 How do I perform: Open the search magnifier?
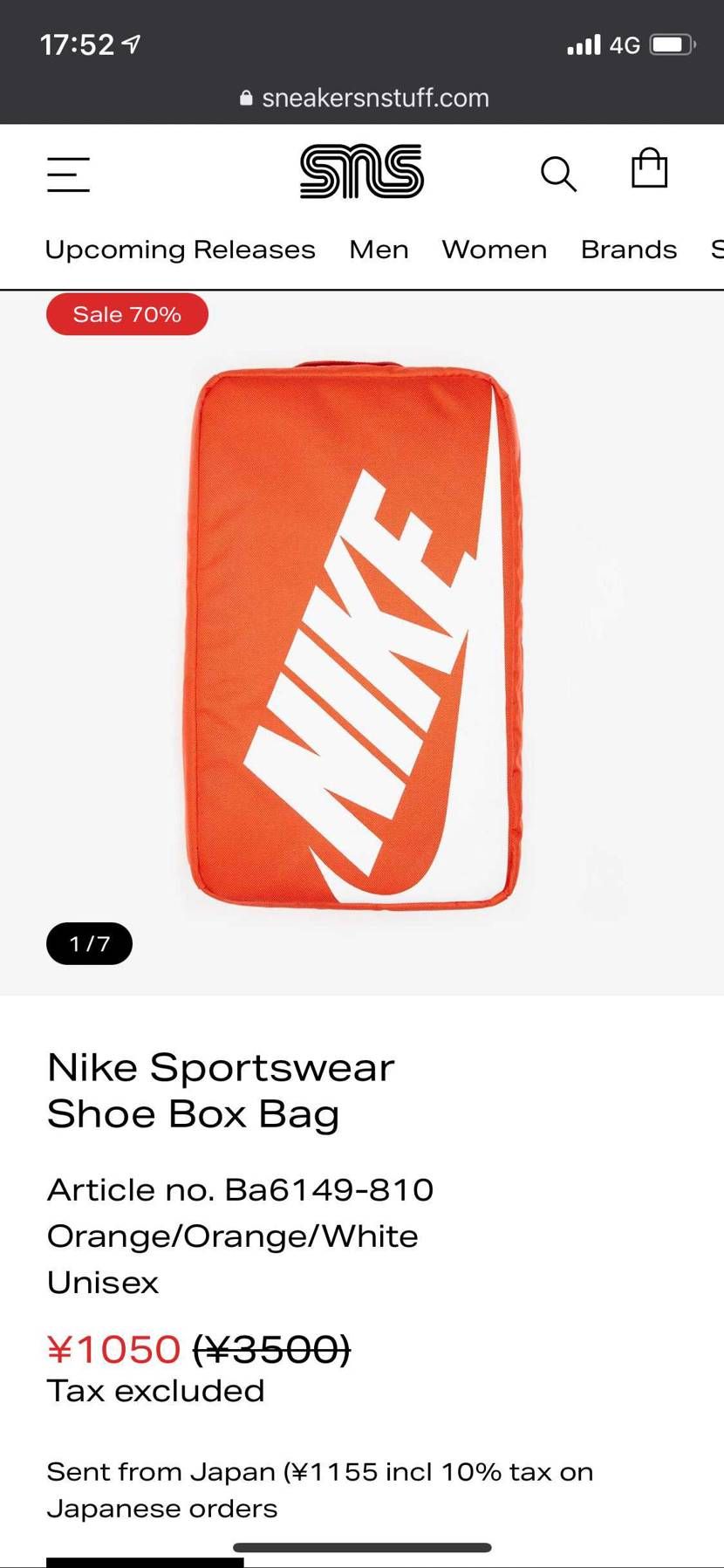click(558, 174)
